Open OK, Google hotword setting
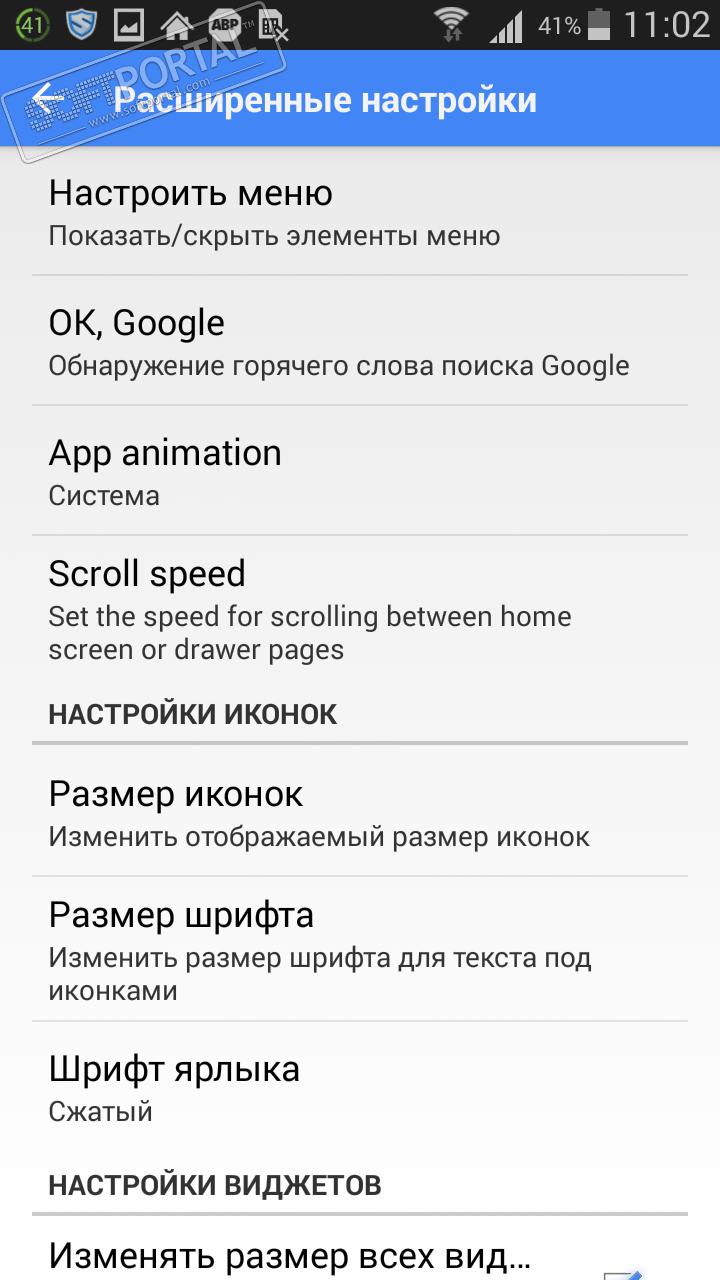720x1280 pixels. (x=359, y=341)
